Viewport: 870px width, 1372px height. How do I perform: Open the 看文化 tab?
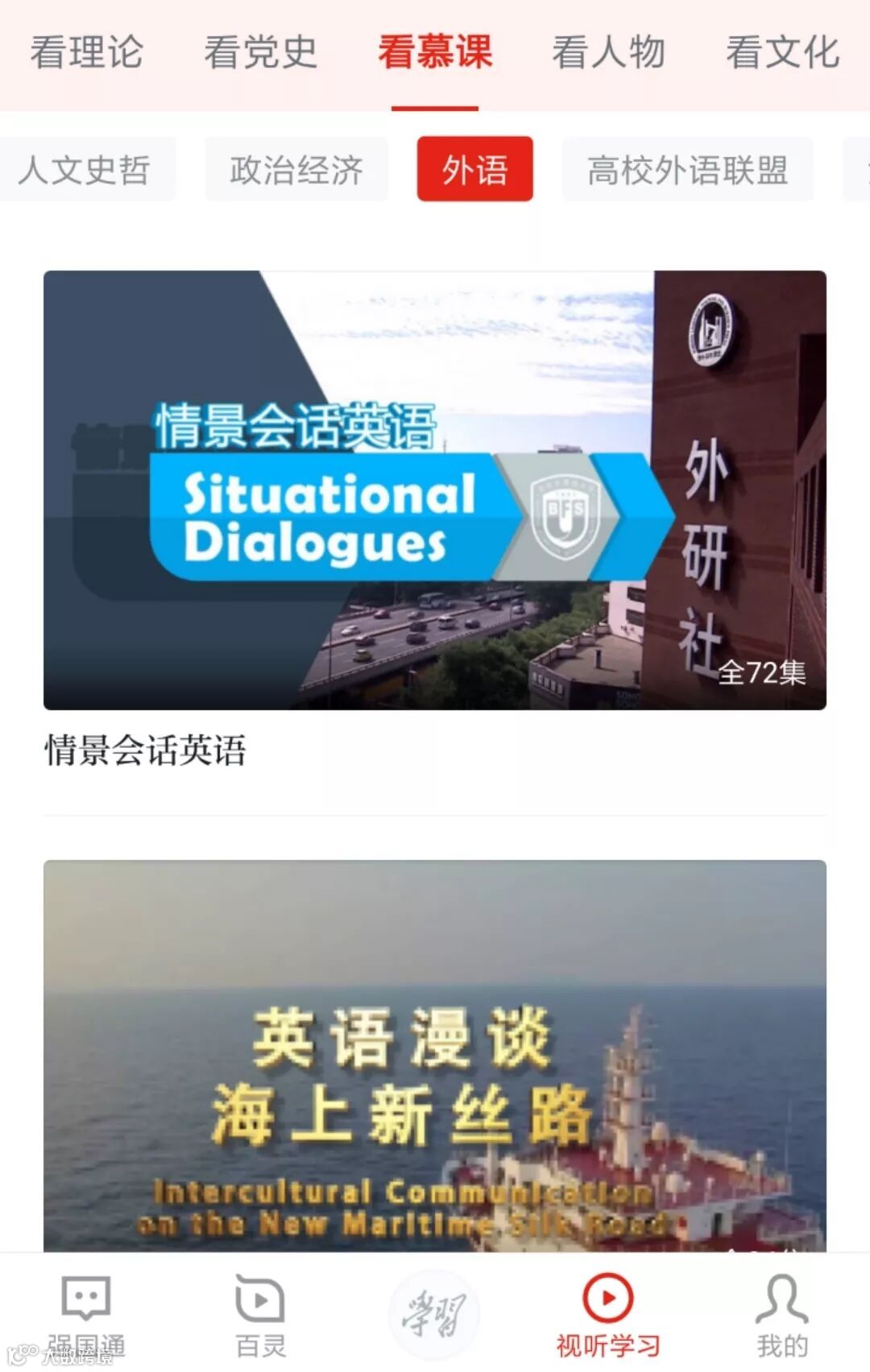(x=782, y=52)
